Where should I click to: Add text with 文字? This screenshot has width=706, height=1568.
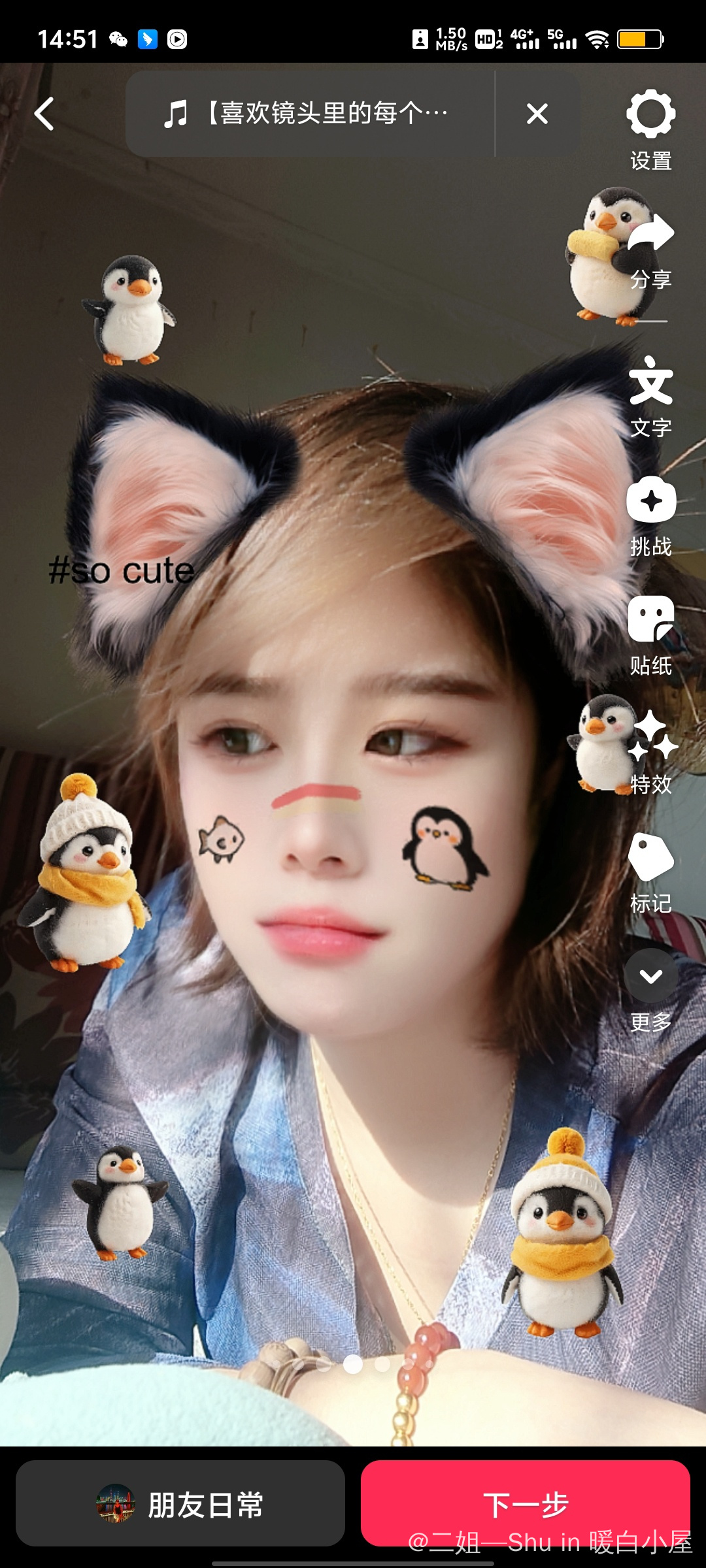(x=650, y=396)
